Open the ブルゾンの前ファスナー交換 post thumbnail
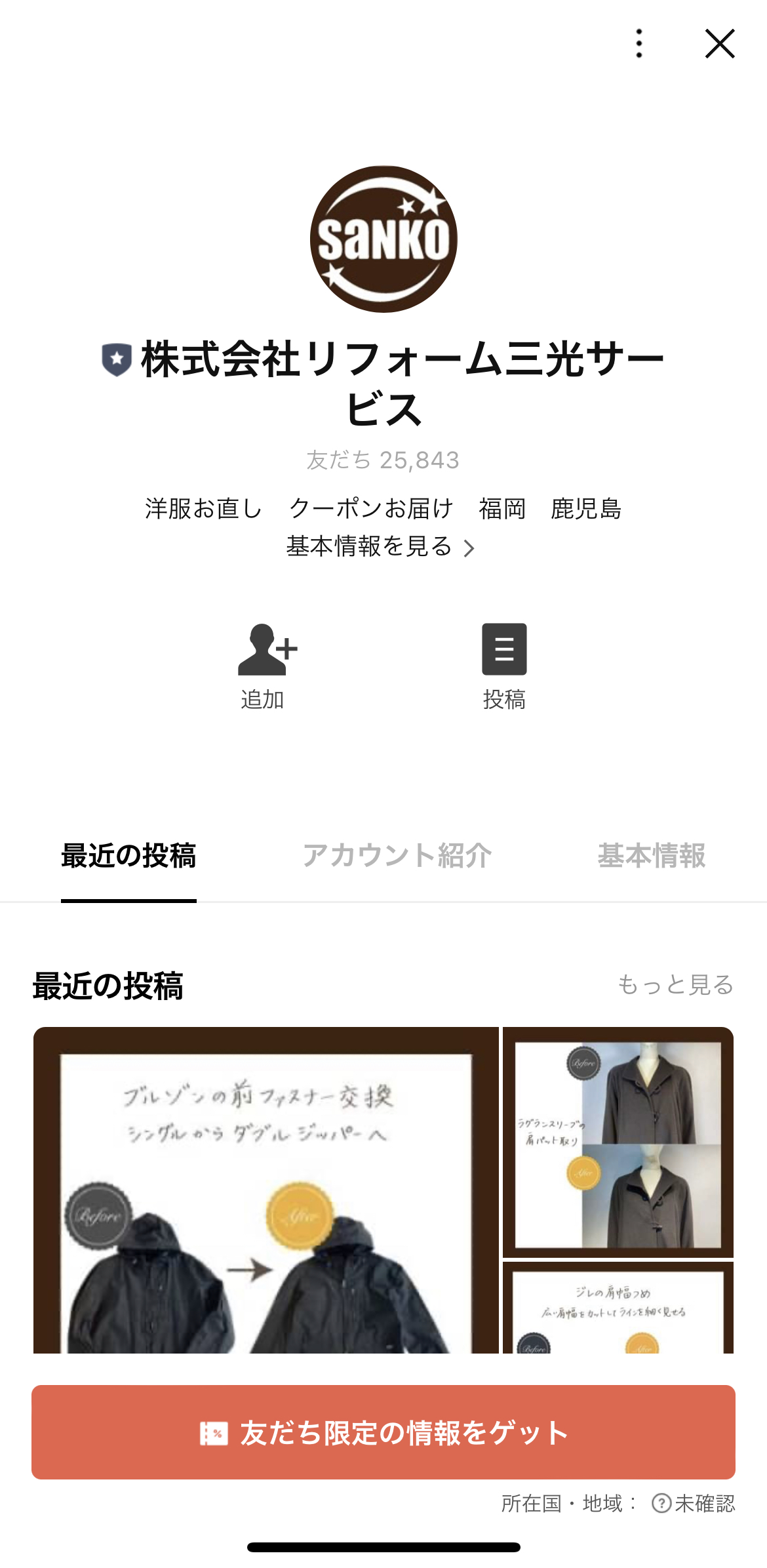This screenshot has width=767, height=1568. 265,1194
